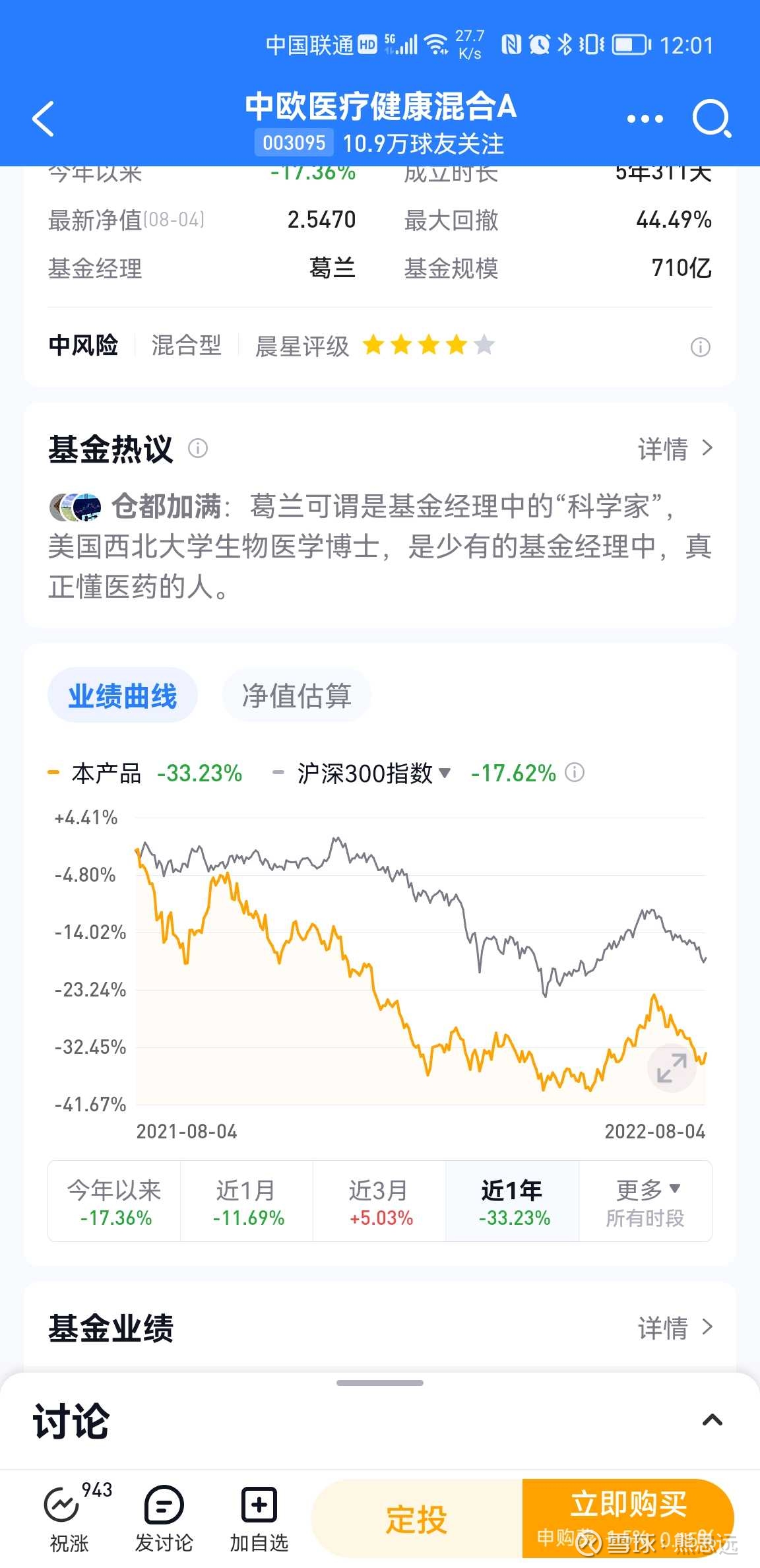Open 基金热议 details
760x1568 pixels.
[x=674, y=449]
